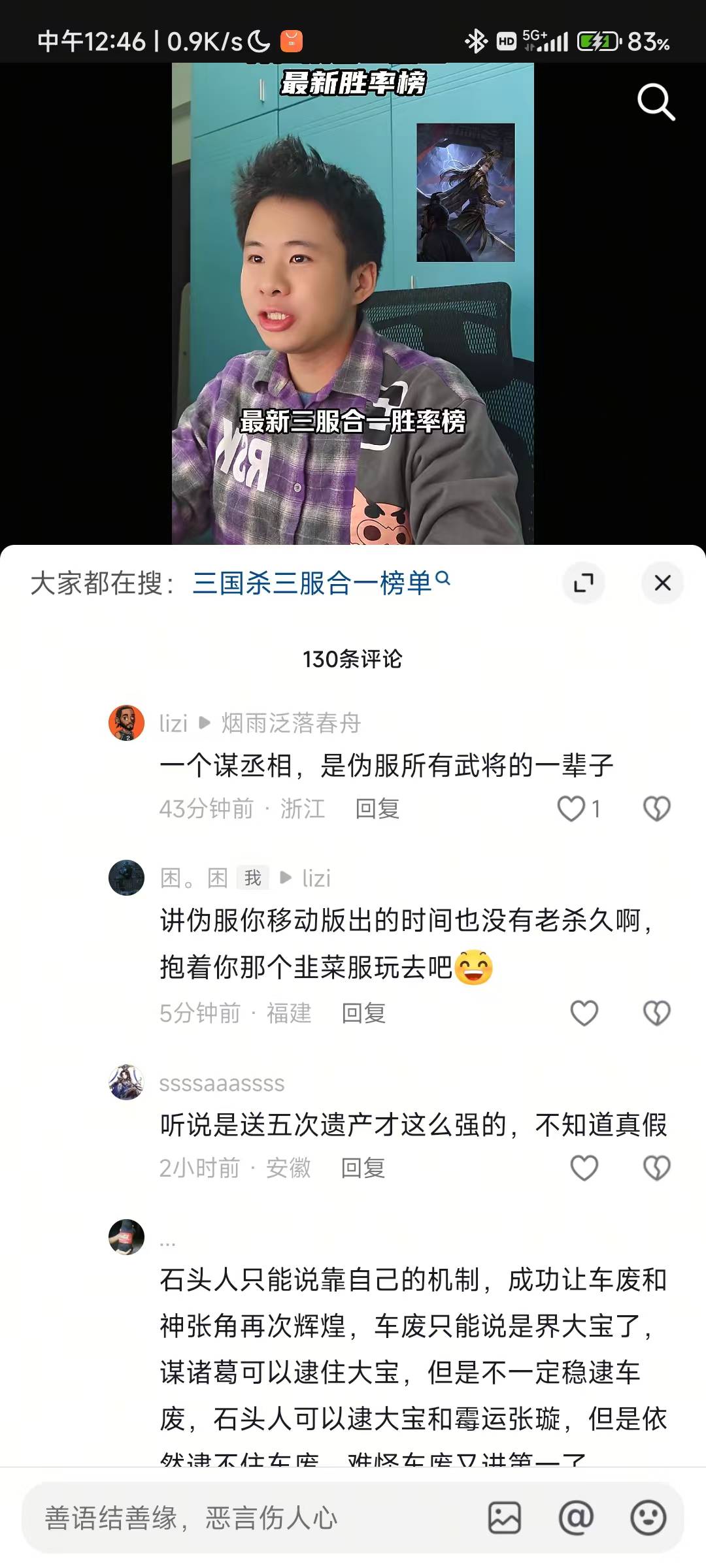Mention someone with the @ icon
The height and width of the screenshot is (1568, 706).
pos(576,1518)
